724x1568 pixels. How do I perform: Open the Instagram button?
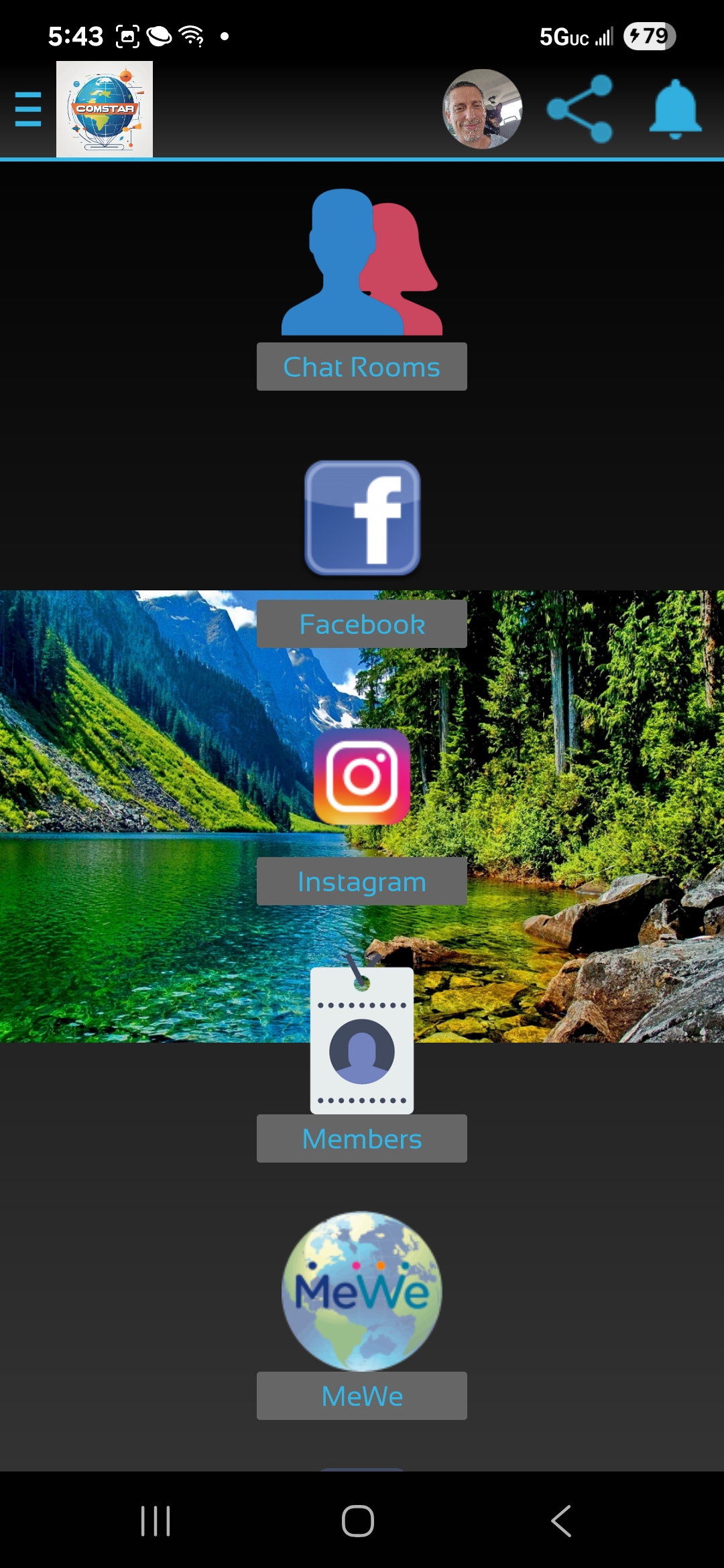[362, 882]
